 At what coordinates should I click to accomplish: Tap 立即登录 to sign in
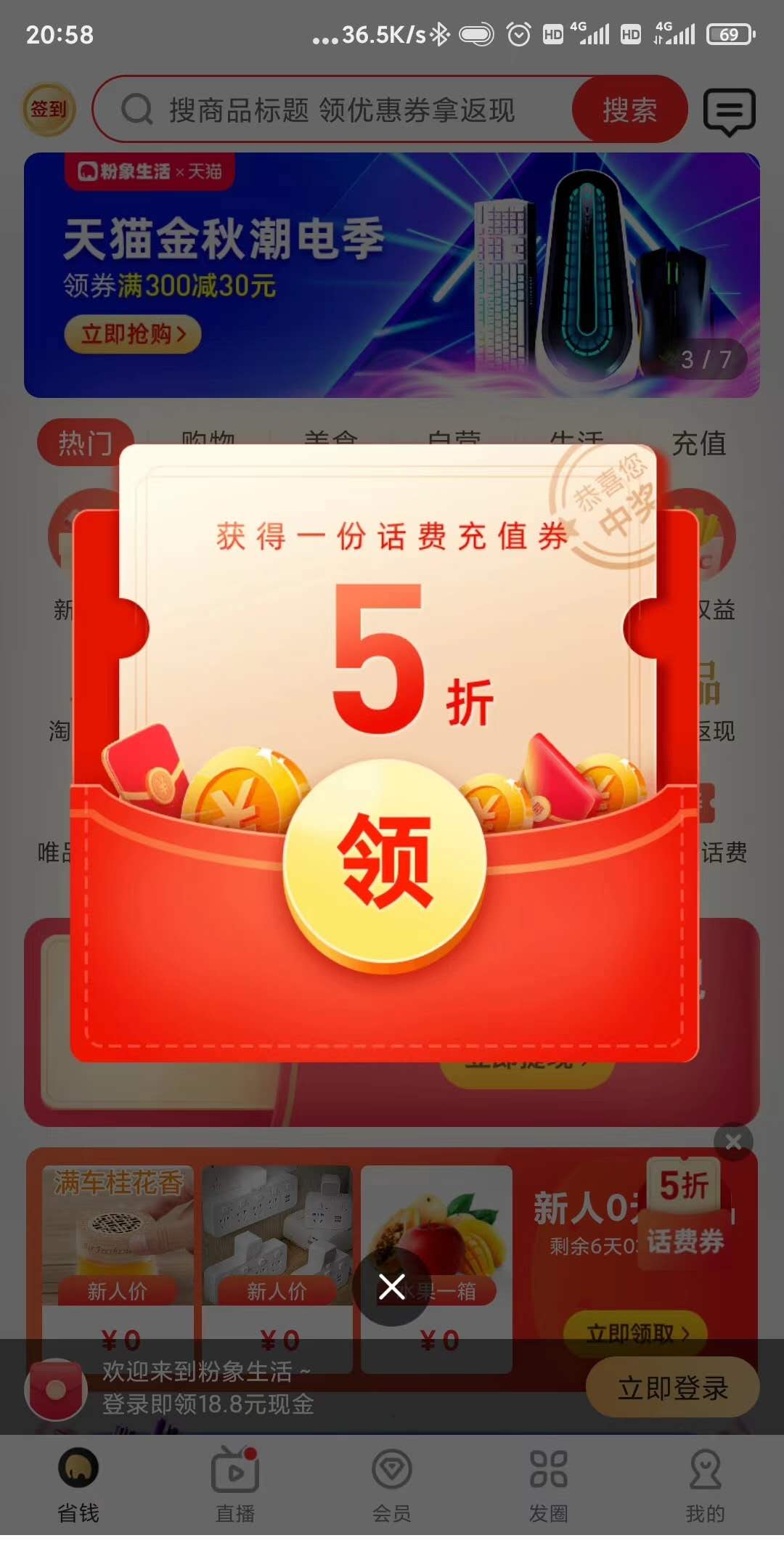click(672, 1388)
